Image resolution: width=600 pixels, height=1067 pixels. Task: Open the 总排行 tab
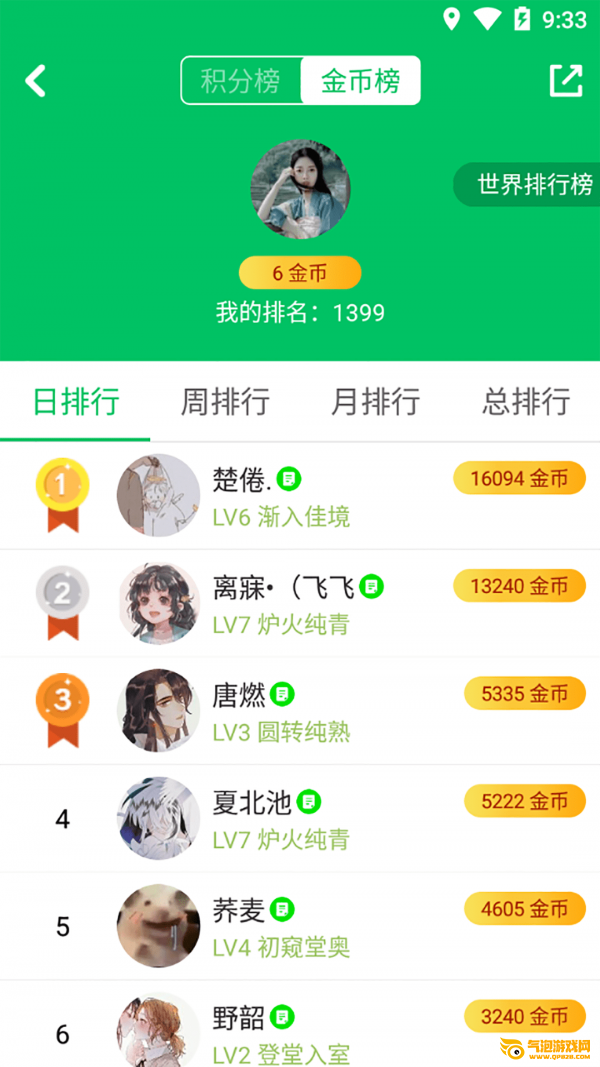525,402
